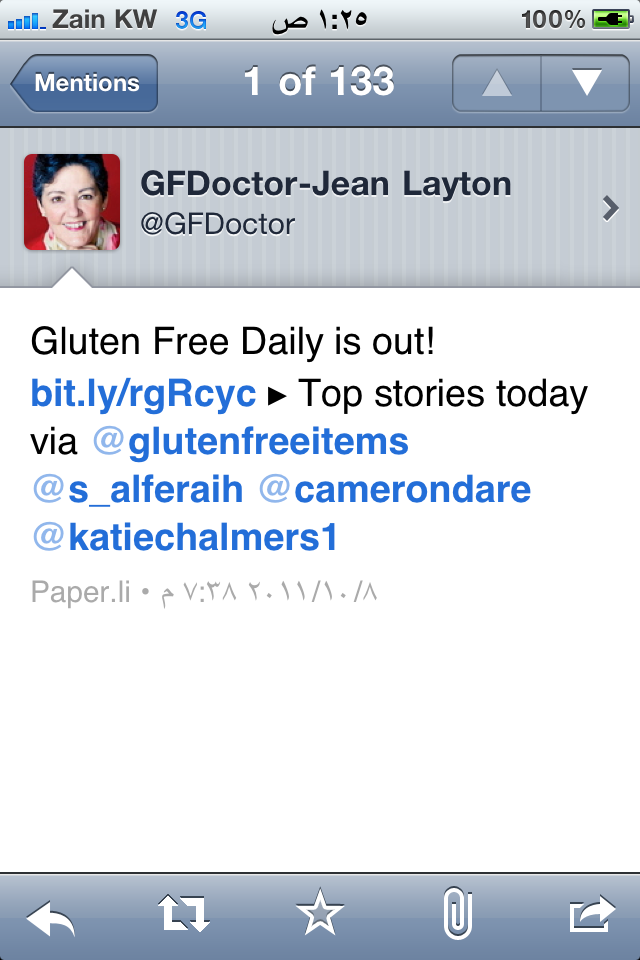This screenshot has width=640, height=960.
Task: Mark the tweet as favorite with star
Action: click(320, 914)
